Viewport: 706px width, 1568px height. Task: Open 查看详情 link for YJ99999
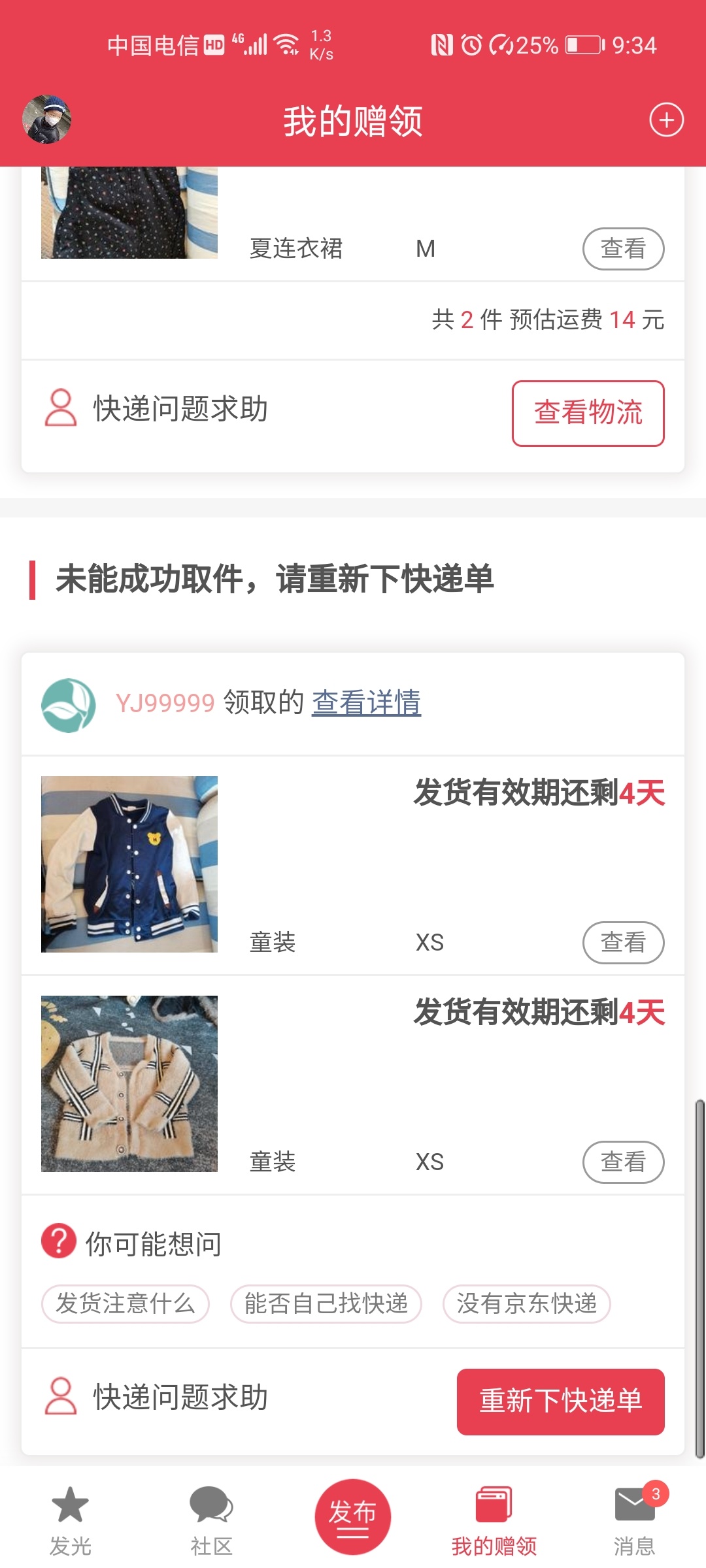(366, 703)
